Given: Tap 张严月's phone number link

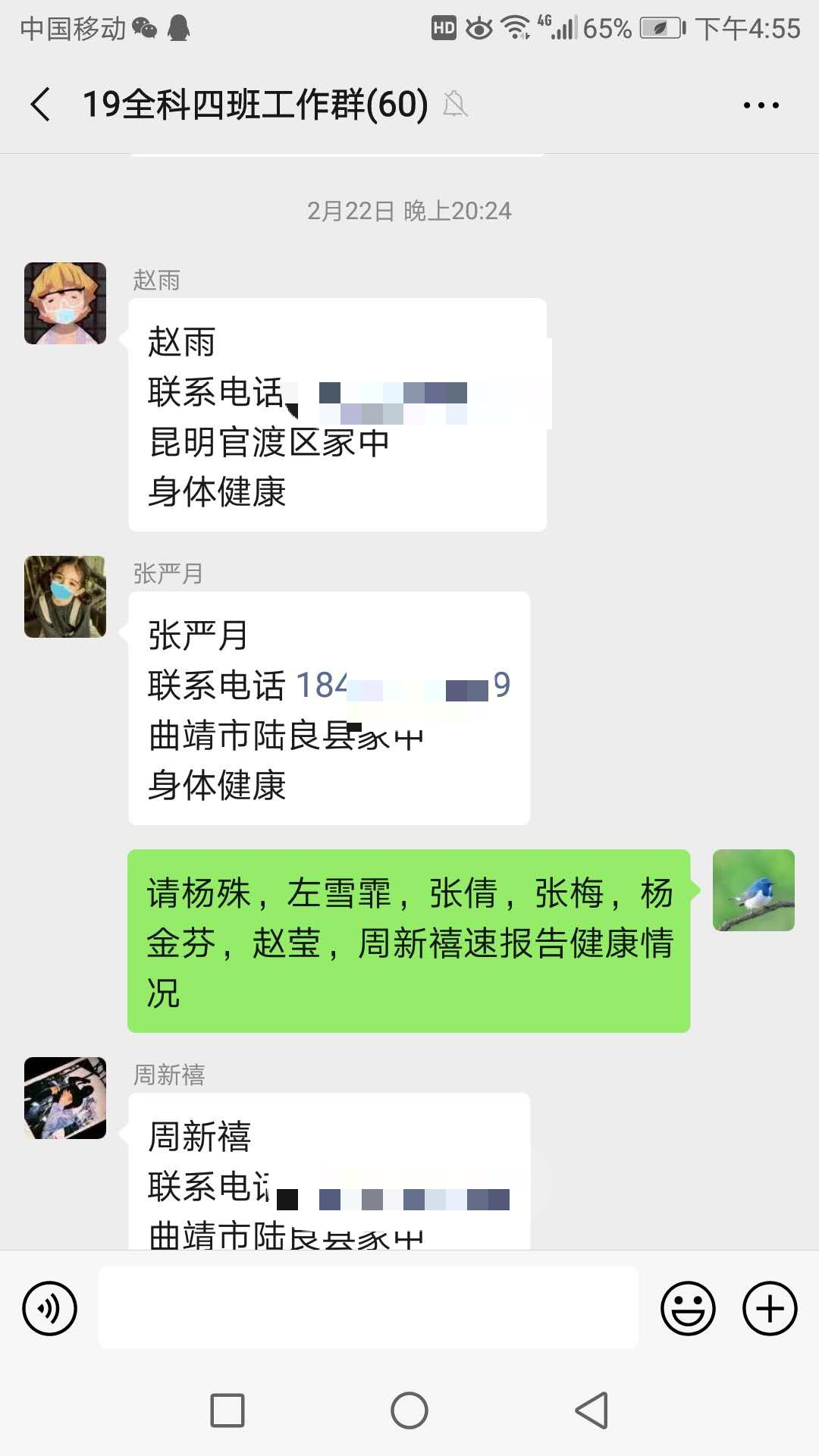Looking at the screenshot, I should click(403, 686).
